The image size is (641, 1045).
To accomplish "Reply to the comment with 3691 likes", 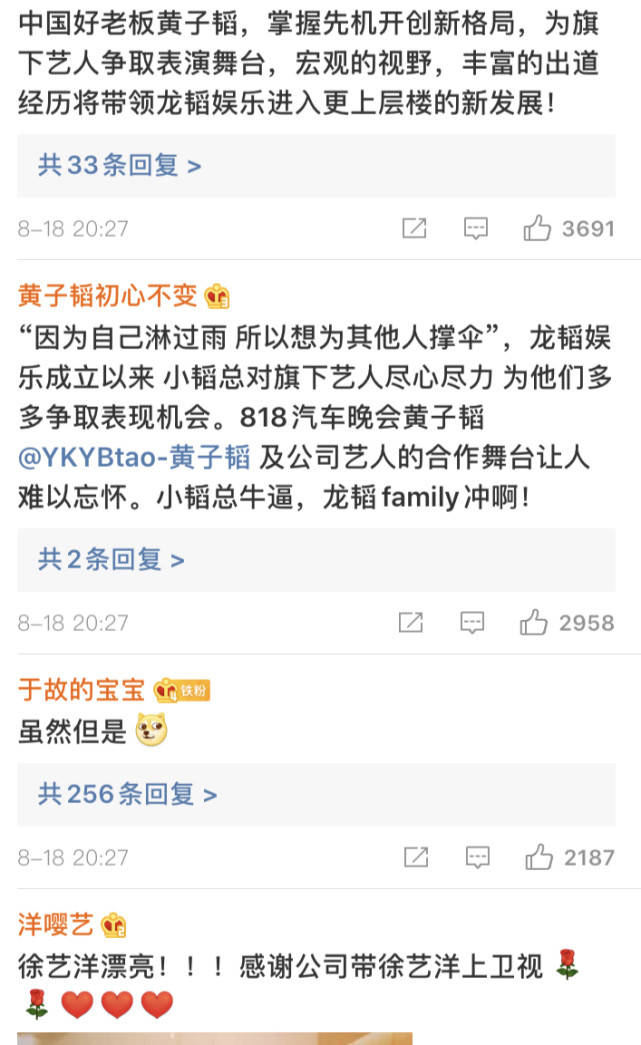I will tap(476, 228).
